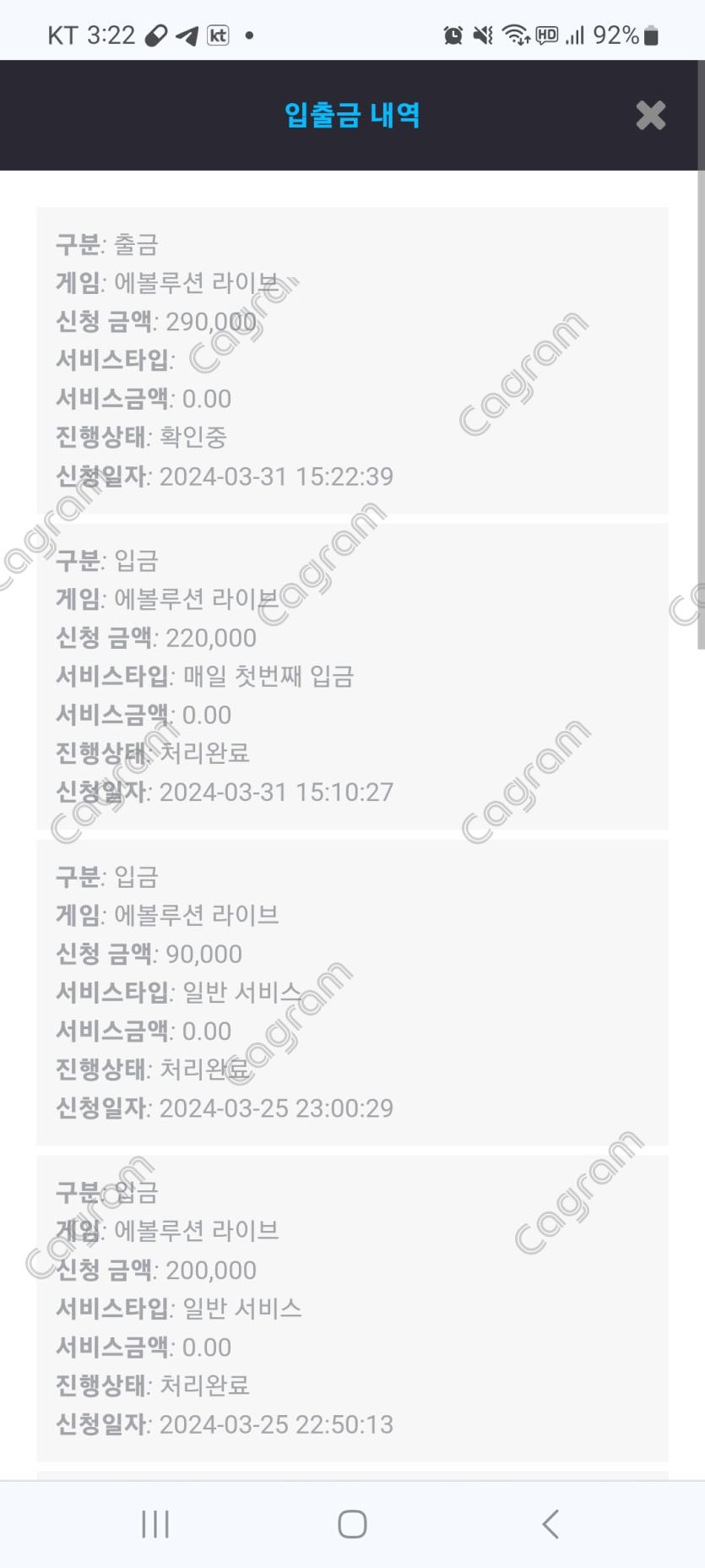
Task: Go back with the system back button
Action: coord(550,1524)
